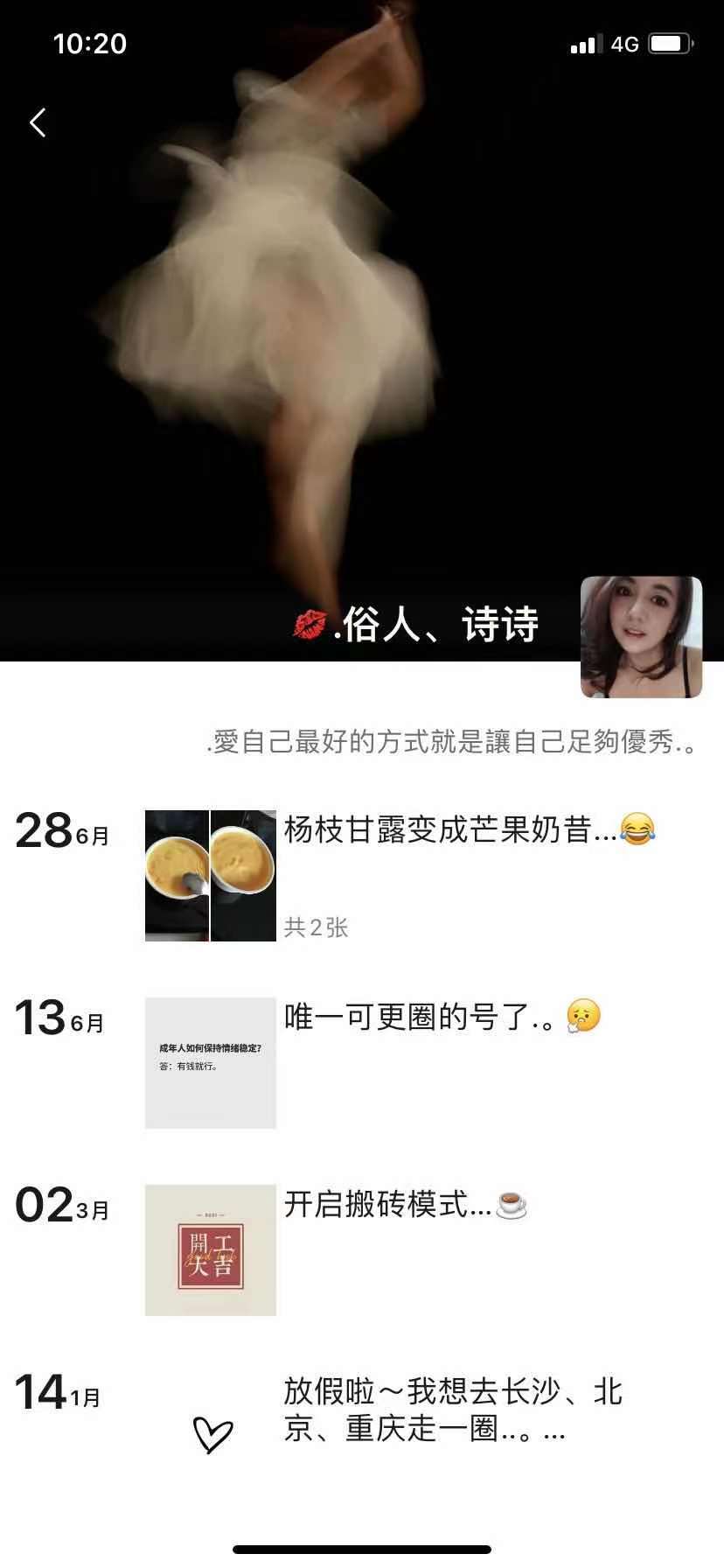Tap the second mango photo thumbnail
This screenshot has width=724, height=1568.
click(243, 873)
